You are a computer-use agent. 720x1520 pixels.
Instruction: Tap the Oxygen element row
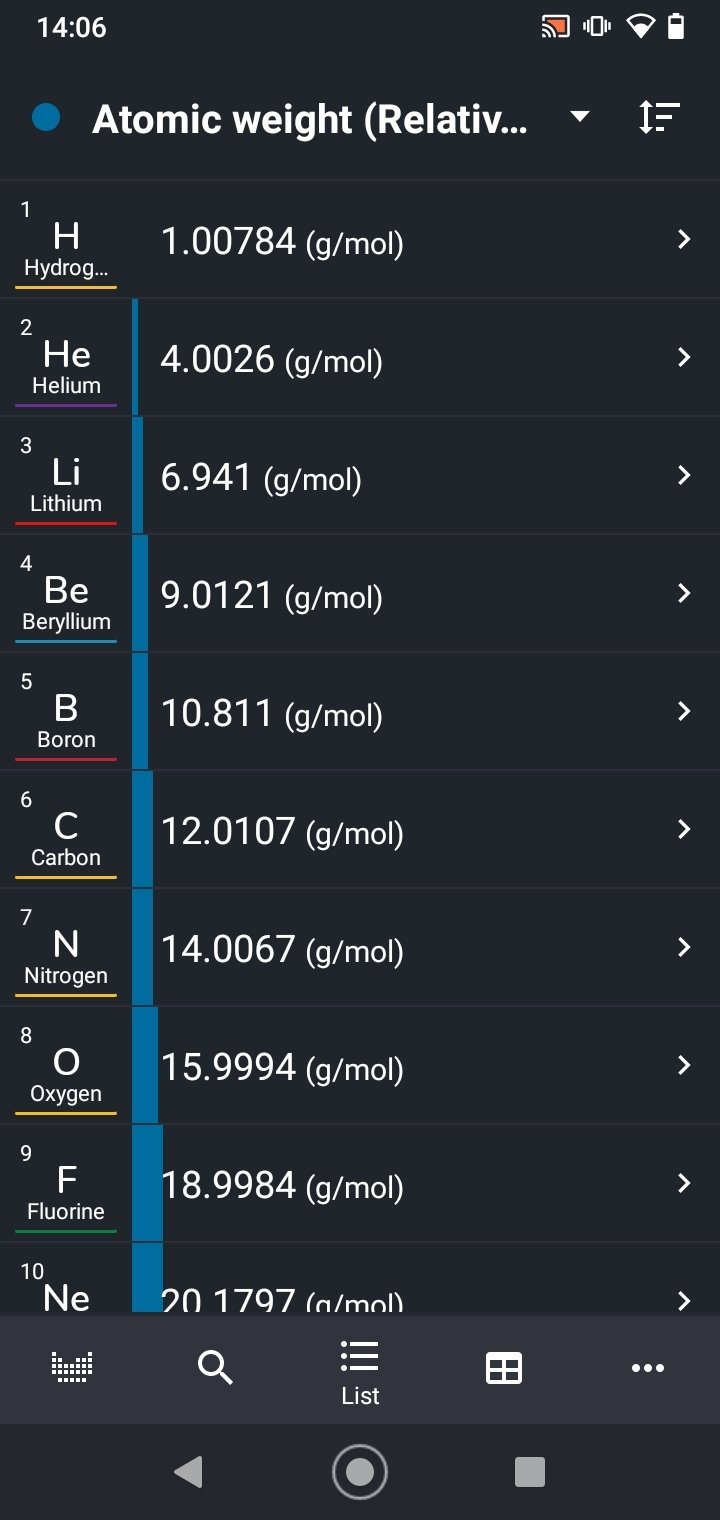click(360, 1066)
